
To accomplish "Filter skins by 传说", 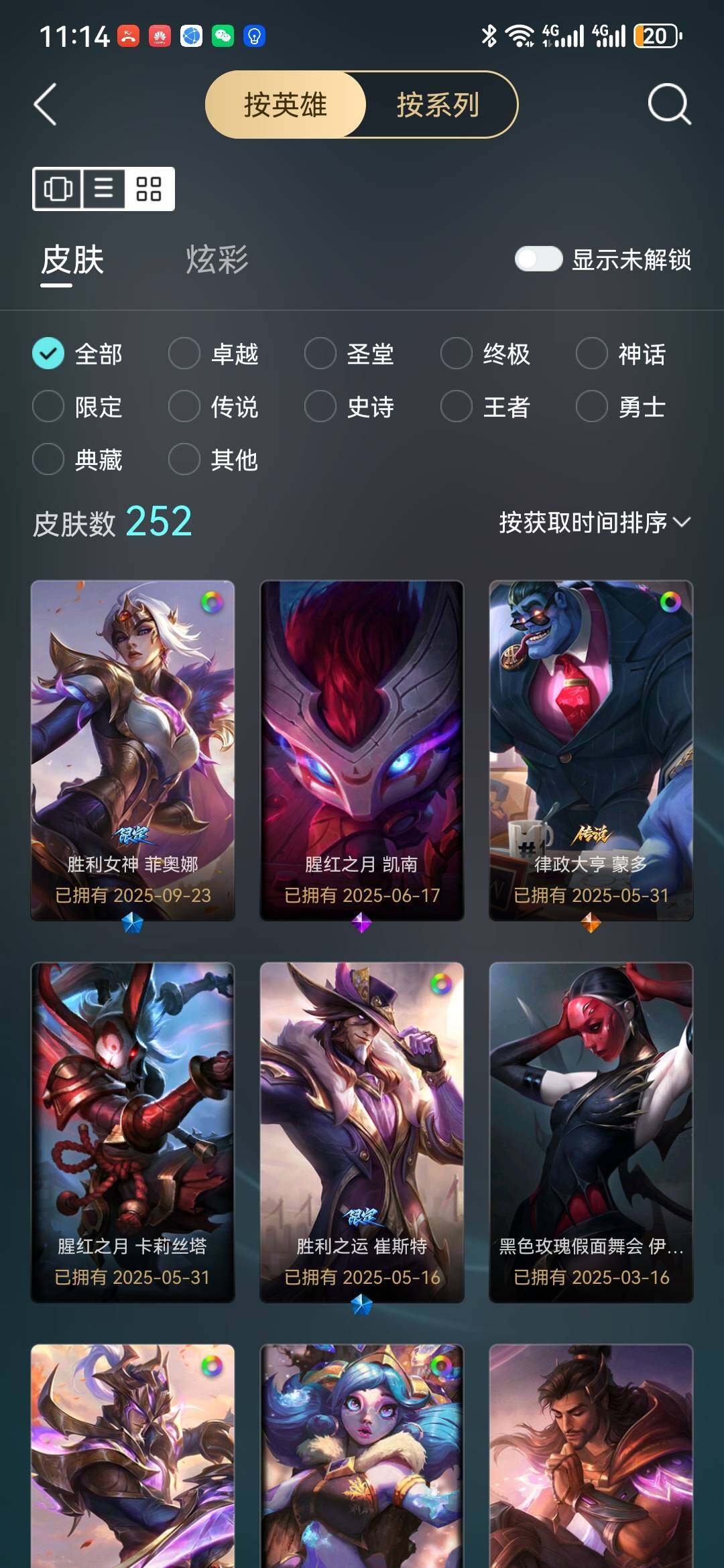I will pos(213,407).
